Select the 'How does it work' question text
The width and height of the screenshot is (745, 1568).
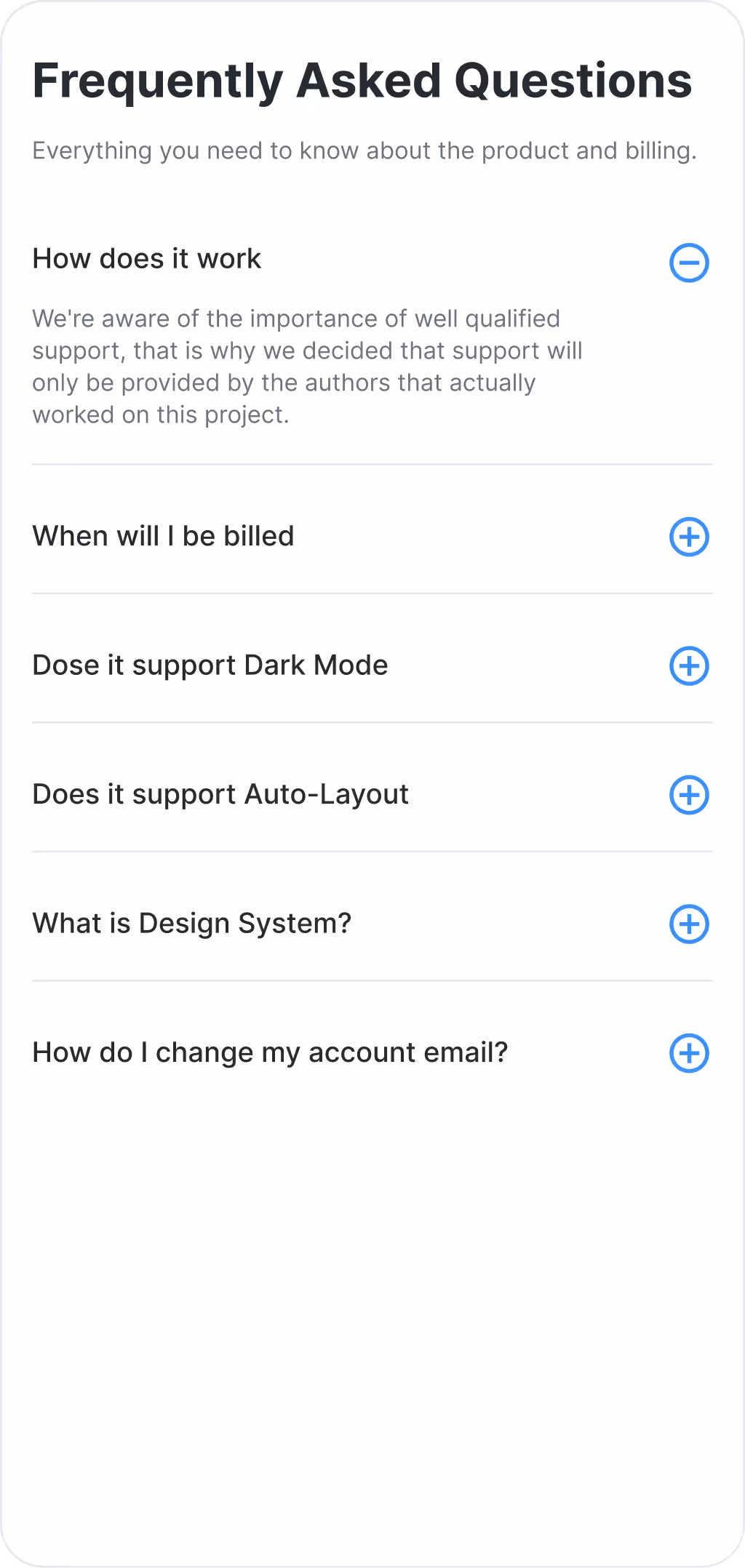(146, 260)
